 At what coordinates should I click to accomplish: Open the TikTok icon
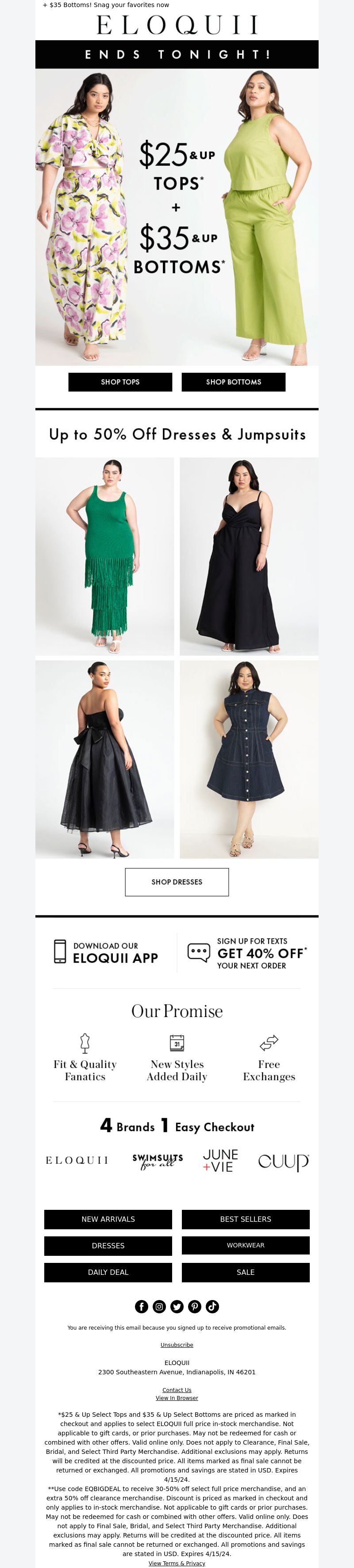click(212, 1306)
